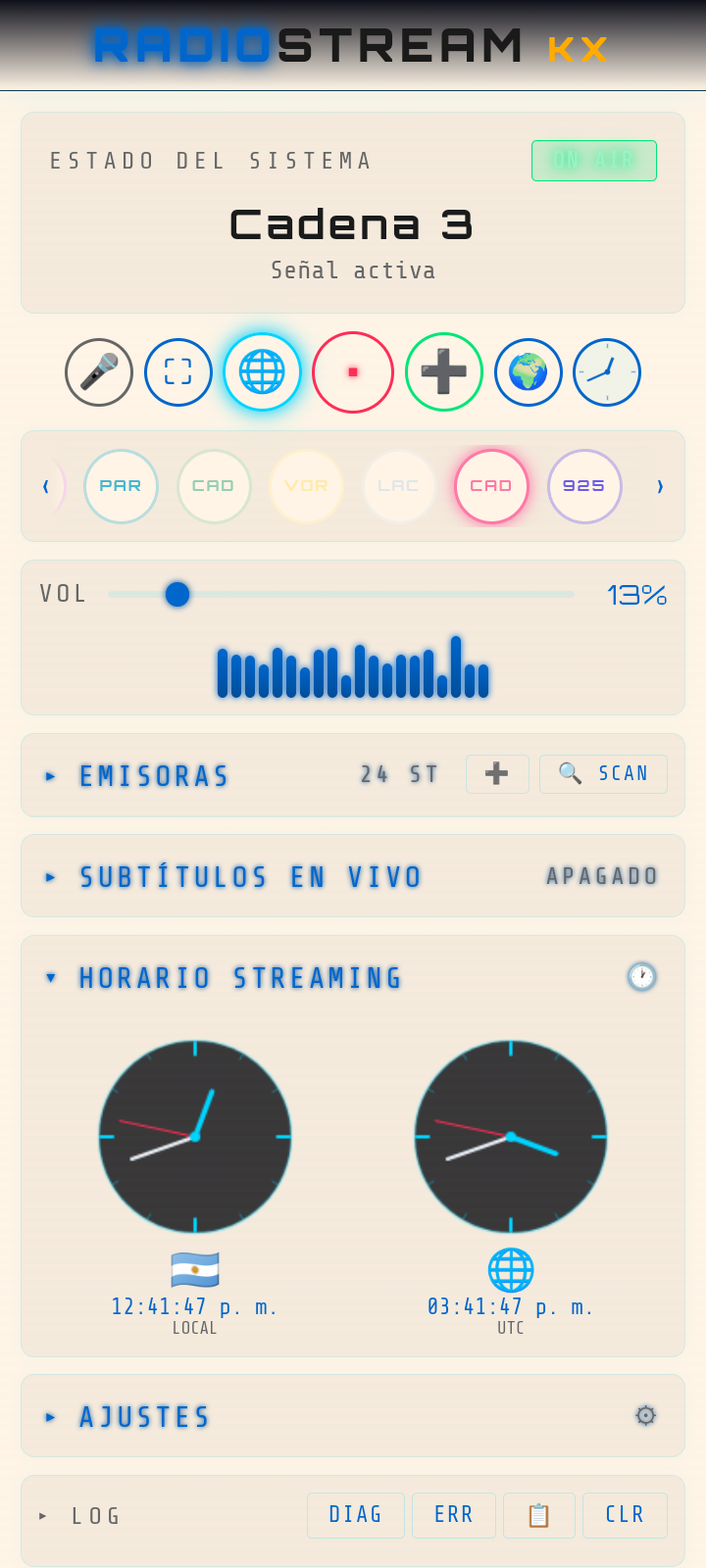The height and width of the screenshot is (1568, 706).
Task: Clear the log with CLR
Action: coord(625,1515)
